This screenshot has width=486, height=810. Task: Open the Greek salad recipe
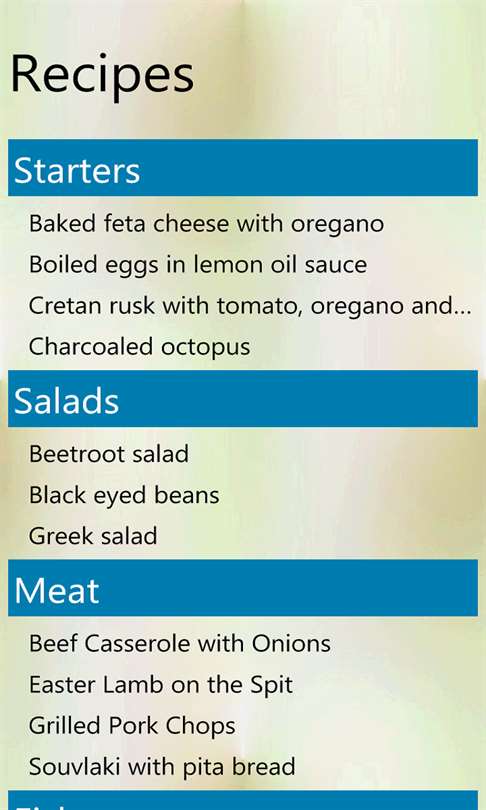pos(93,536)
